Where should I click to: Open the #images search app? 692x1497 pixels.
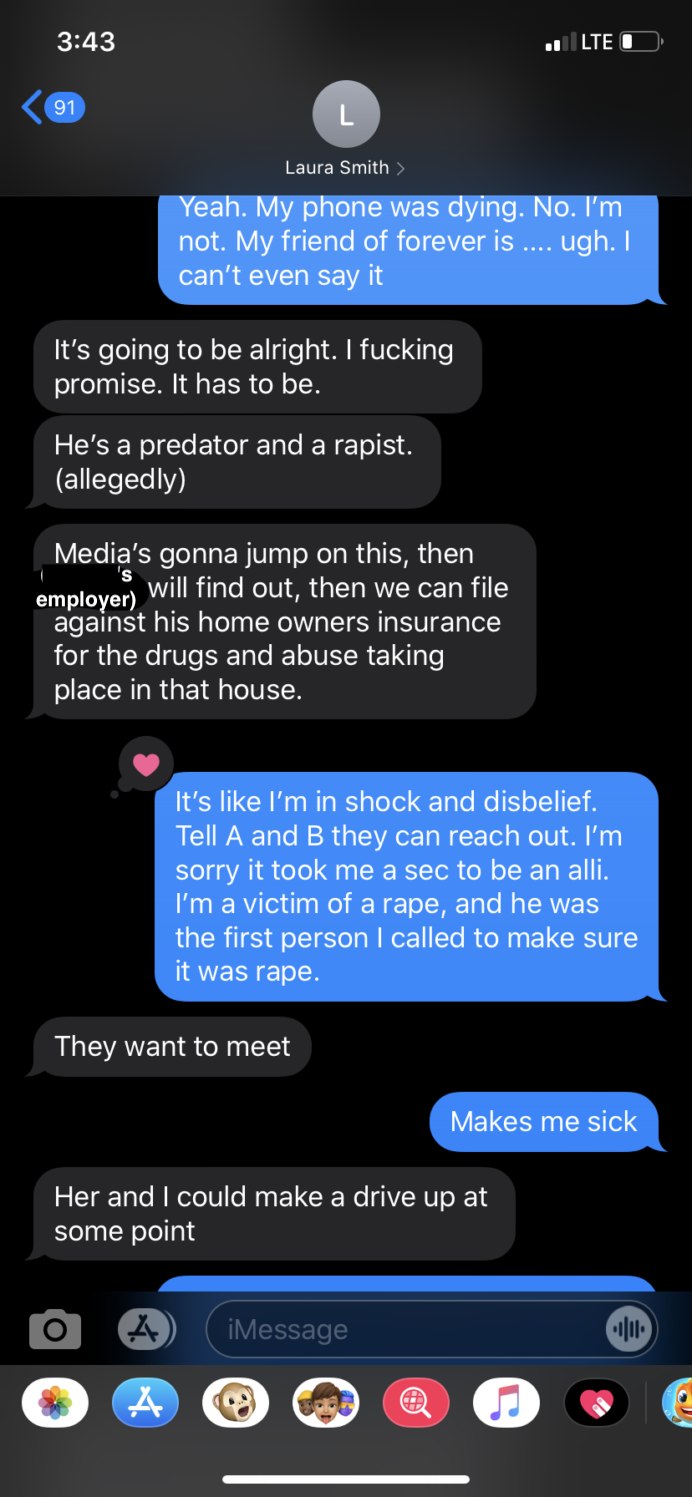click(416, 1403)
